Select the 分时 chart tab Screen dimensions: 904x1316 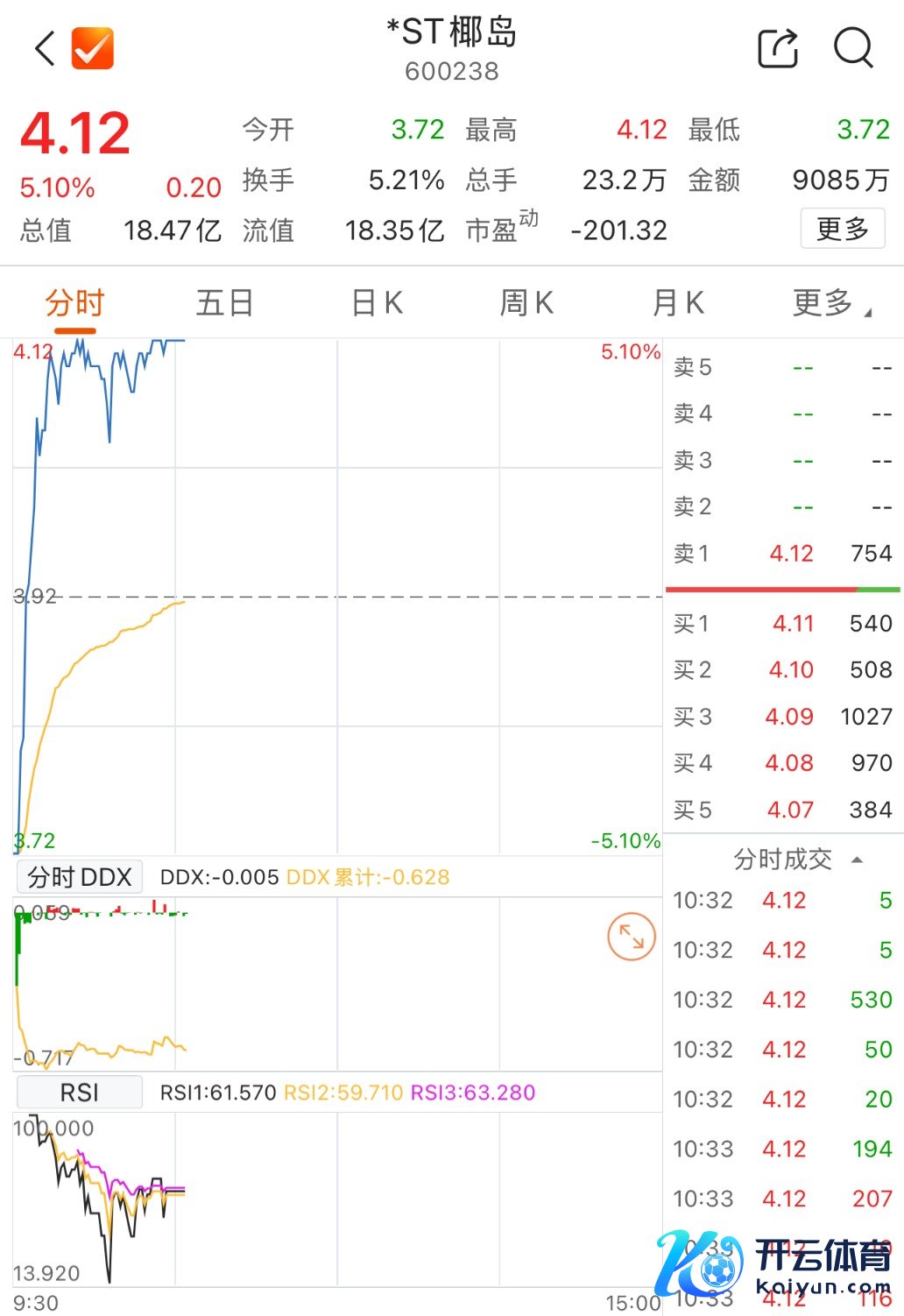coord(75,303)
